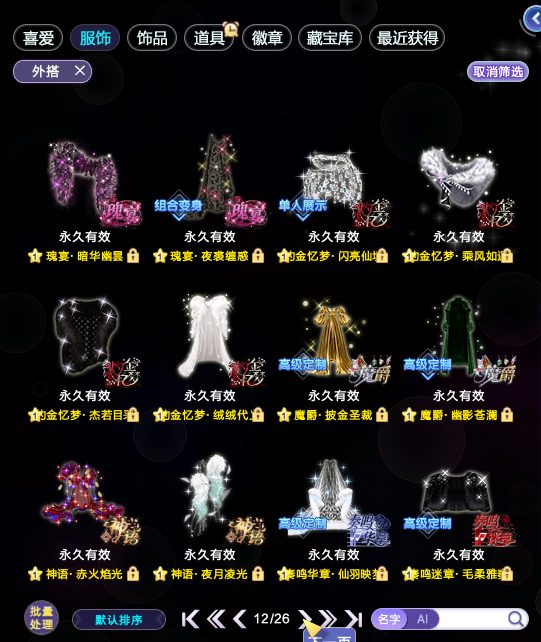
Task: Go to the previous page
Action: [x=240, y=619]
